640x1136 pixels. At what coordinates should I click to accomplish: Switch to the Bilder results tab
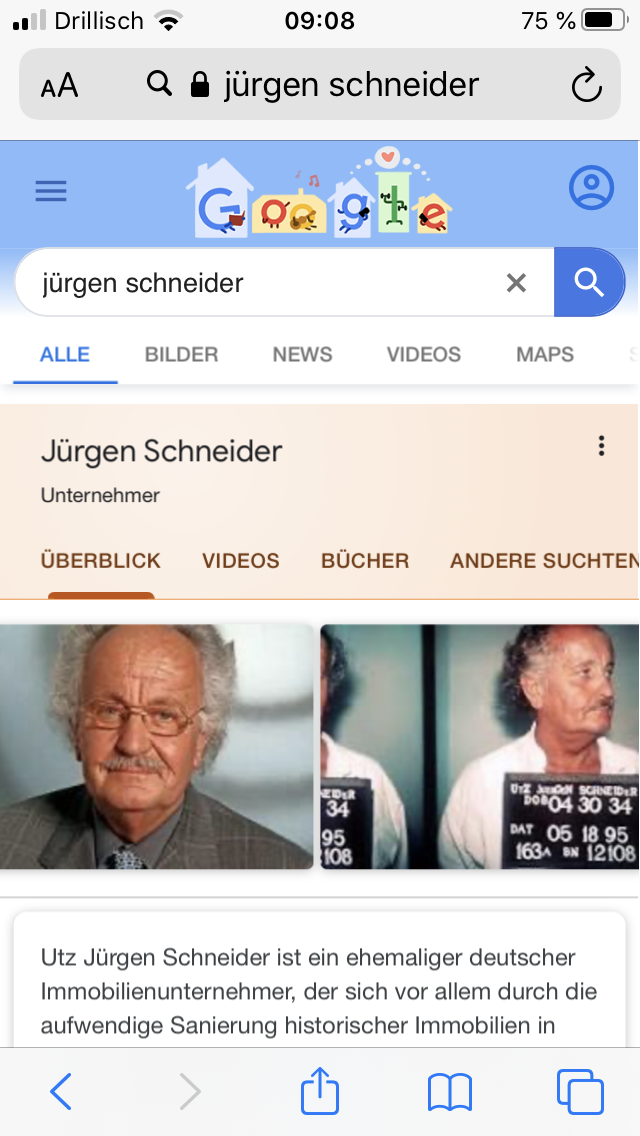181,354
